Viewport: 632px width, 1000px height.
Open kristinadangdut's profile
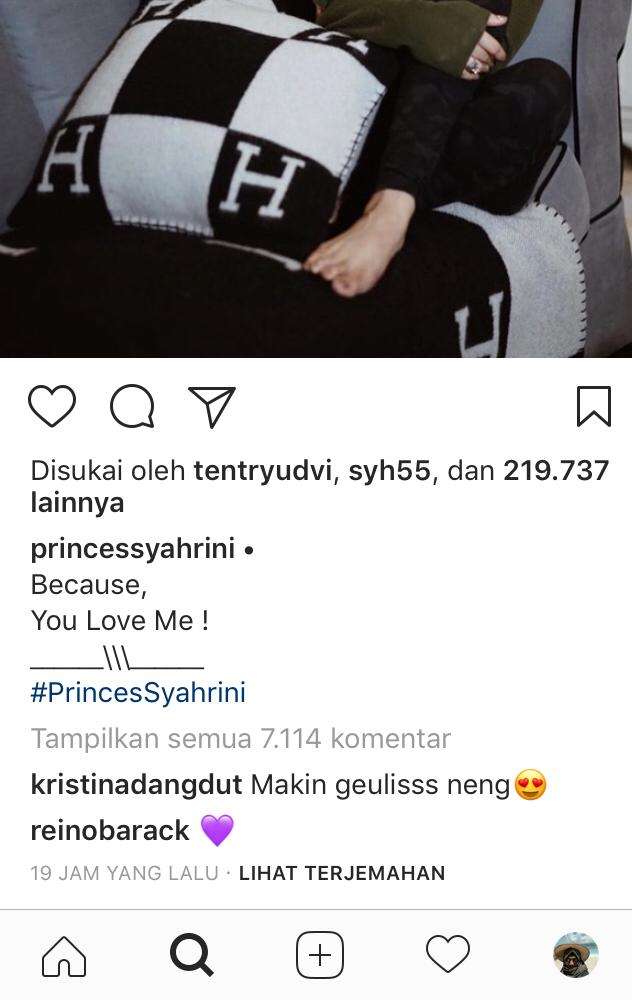pos(136,785)
